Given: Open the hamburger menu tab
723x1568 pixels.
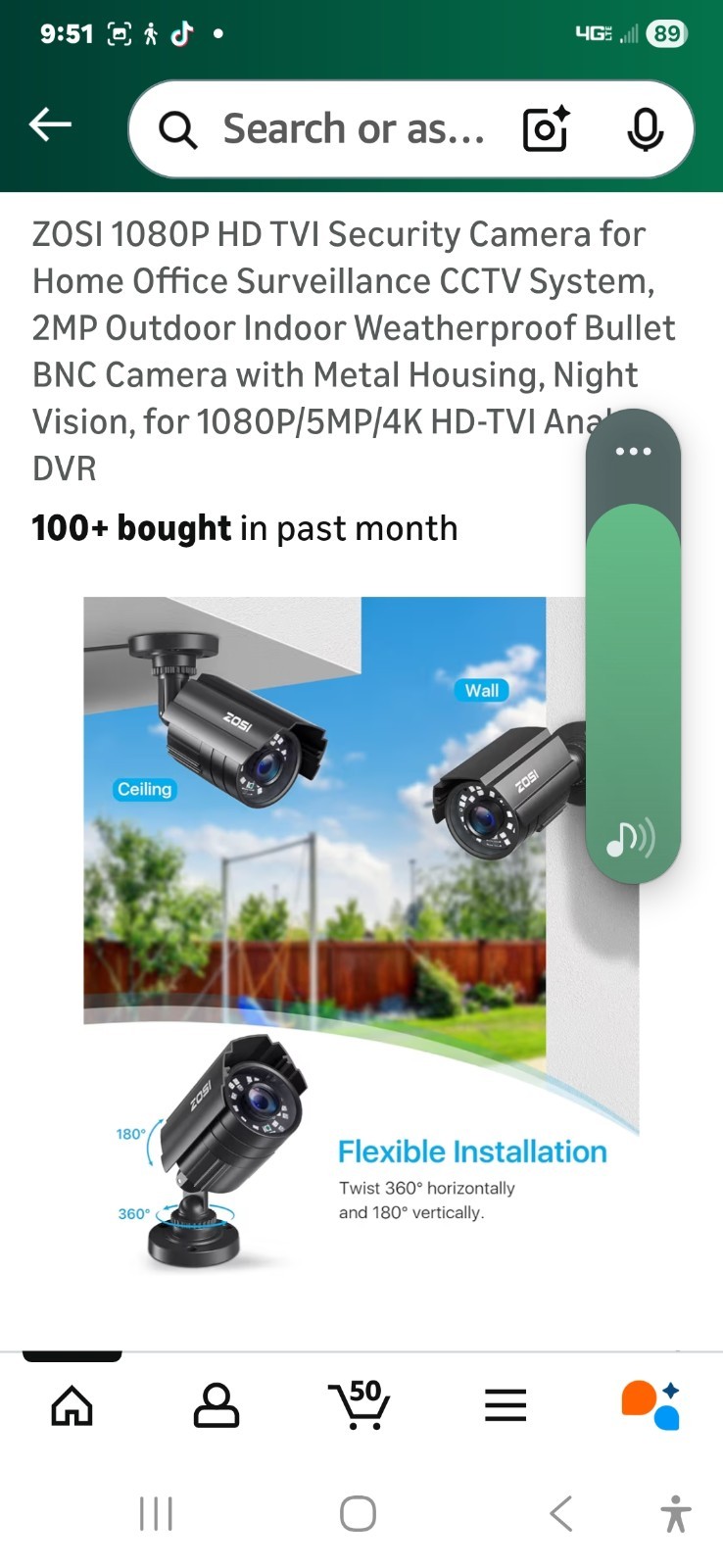Looking at the screenshot, I should point(506,1406).
